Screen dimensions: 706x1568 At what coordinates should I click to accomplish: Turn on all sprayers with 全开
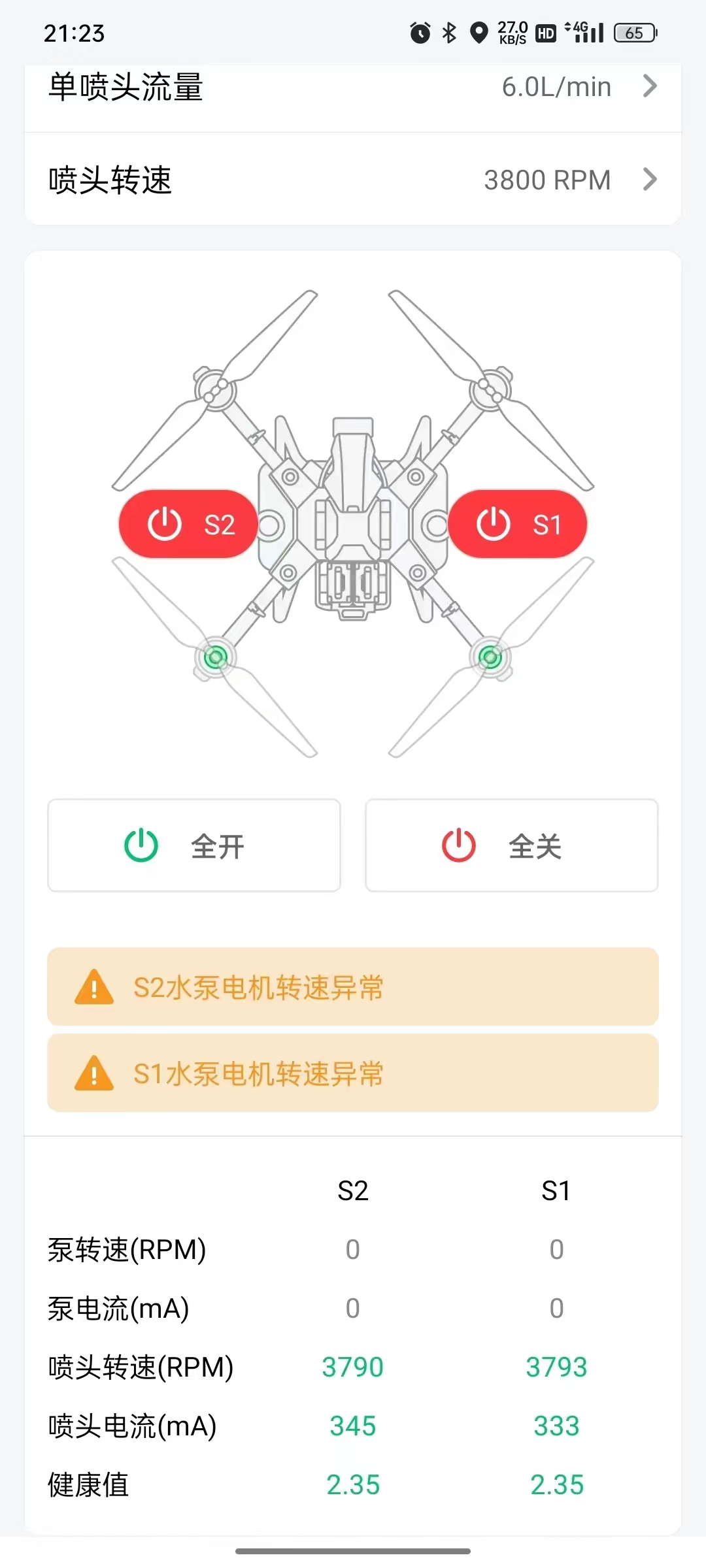(194, 845)
